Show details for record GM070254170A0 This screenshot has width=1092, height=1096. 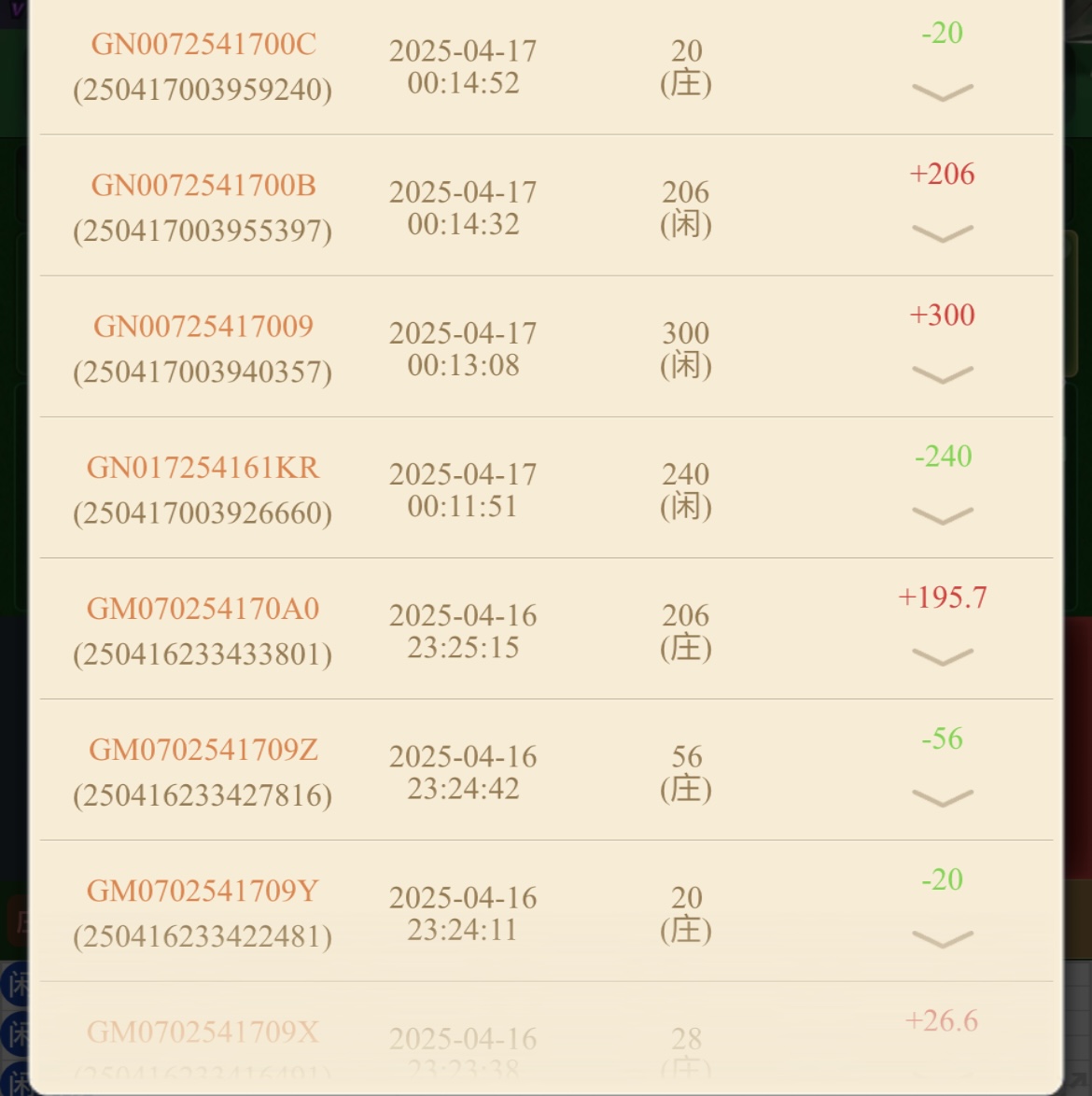point(942,656)
